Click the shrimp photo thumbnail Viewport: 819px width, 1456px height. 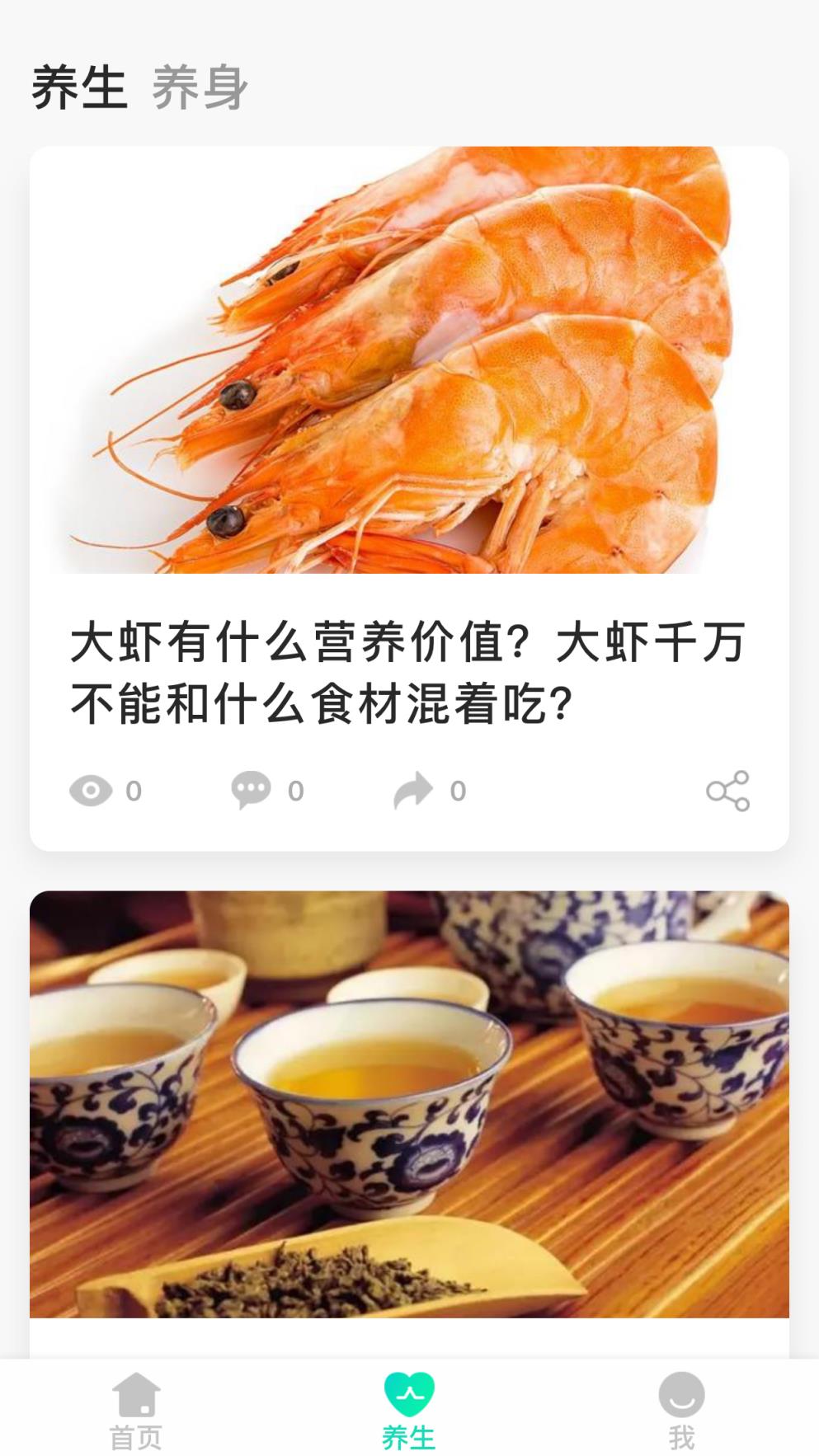tap(409, 361)
